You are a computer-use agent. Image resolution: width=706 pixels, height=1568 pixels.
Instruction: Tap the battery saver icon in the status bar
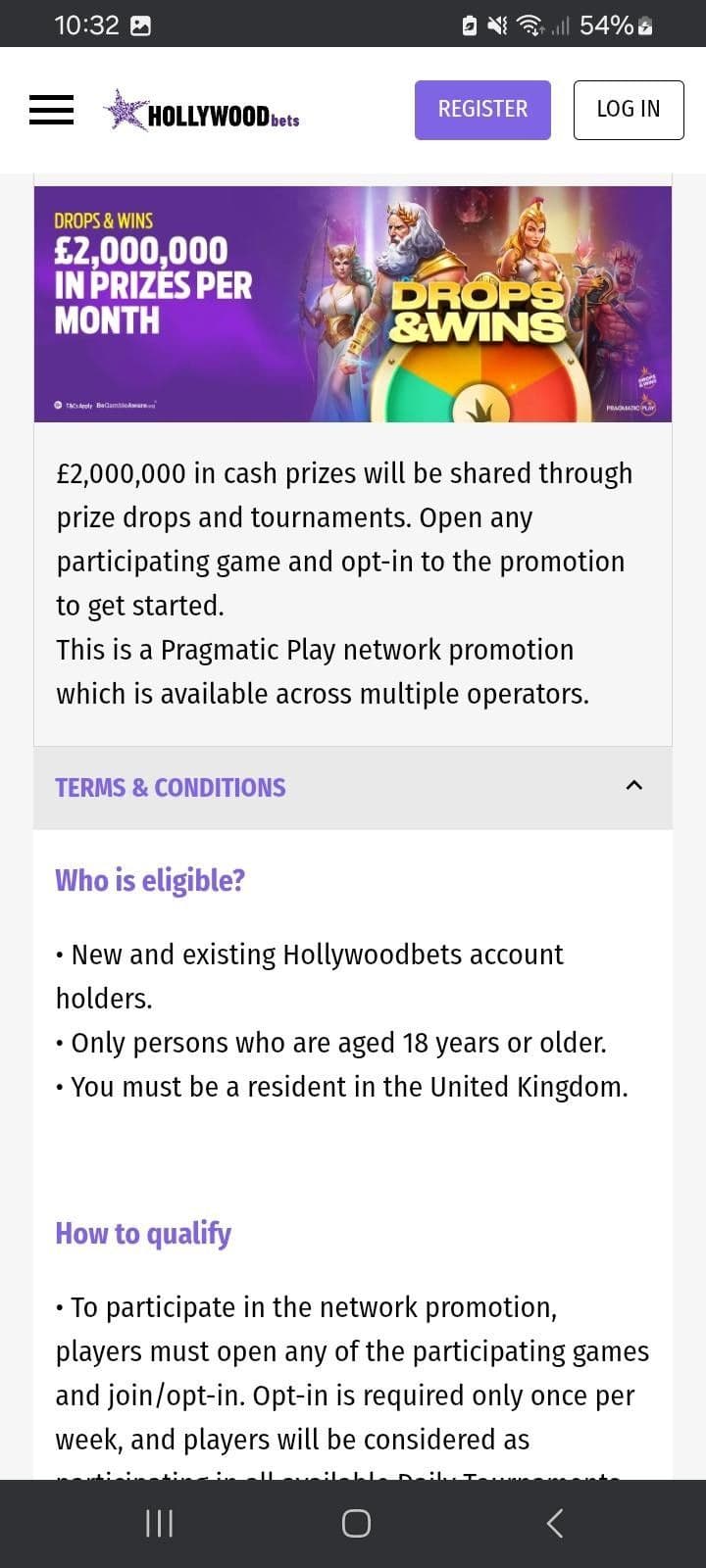(469, 24)
